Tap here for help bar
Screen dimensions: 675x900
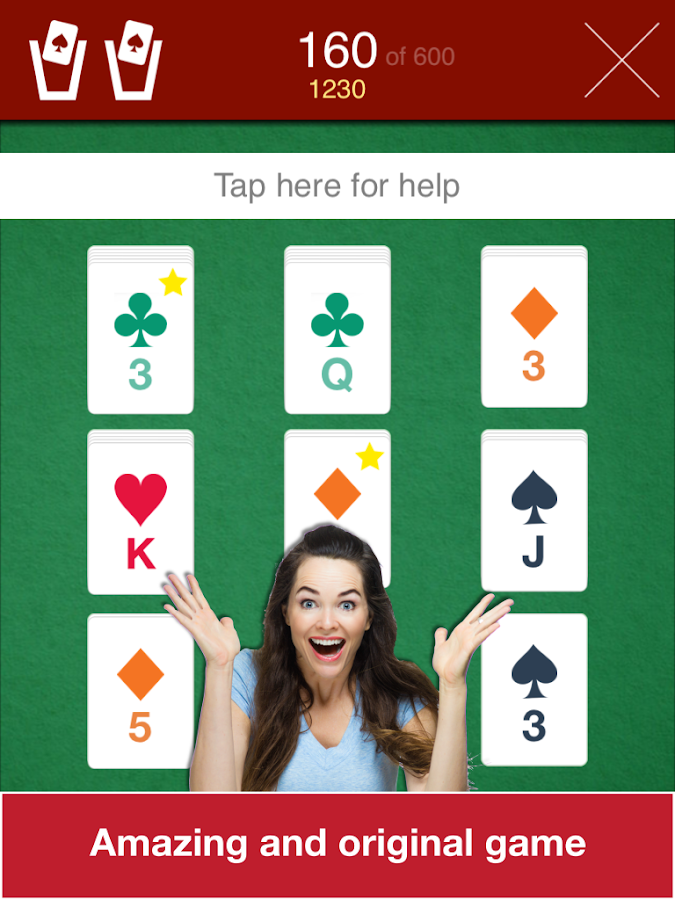pos(337,186)
